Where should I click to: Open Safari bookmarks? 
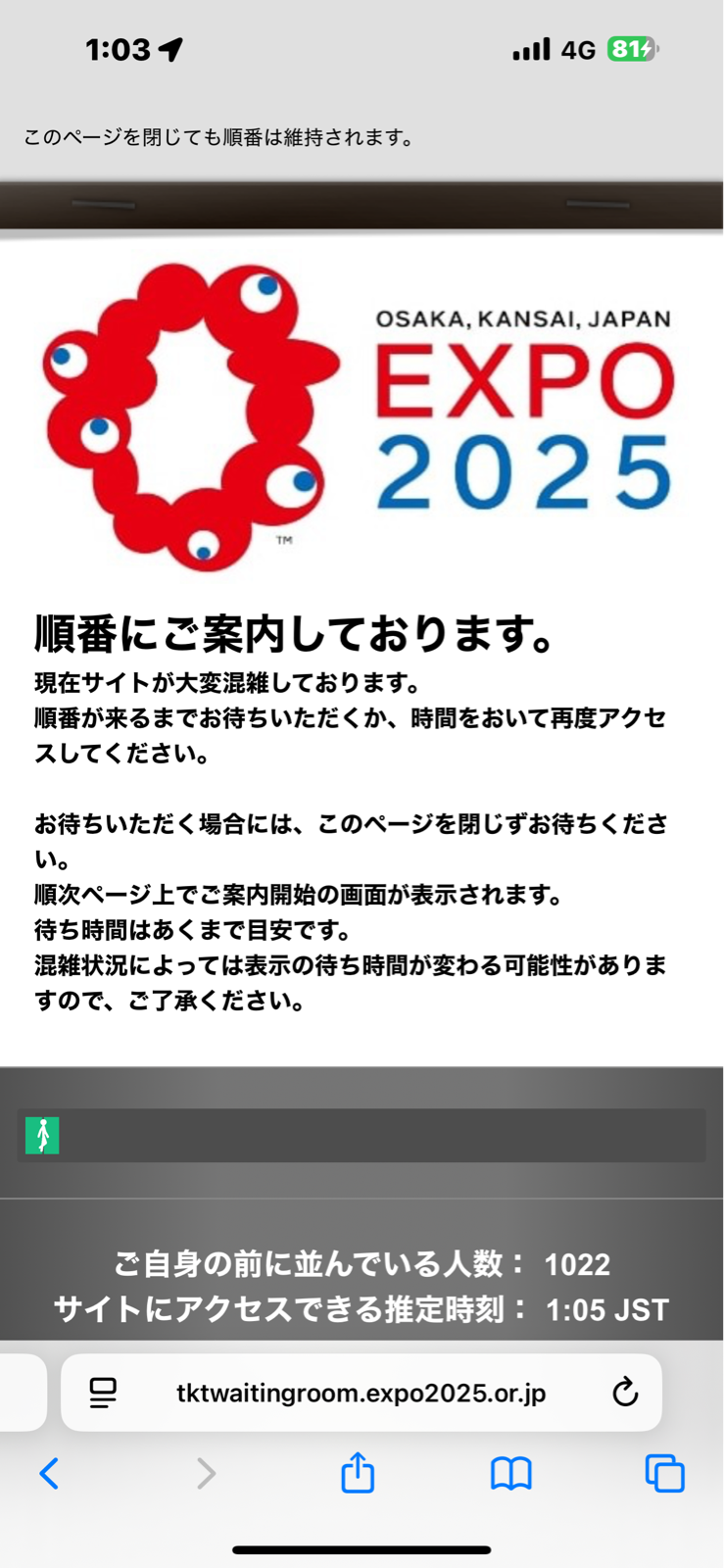(x=511, y=1473)
